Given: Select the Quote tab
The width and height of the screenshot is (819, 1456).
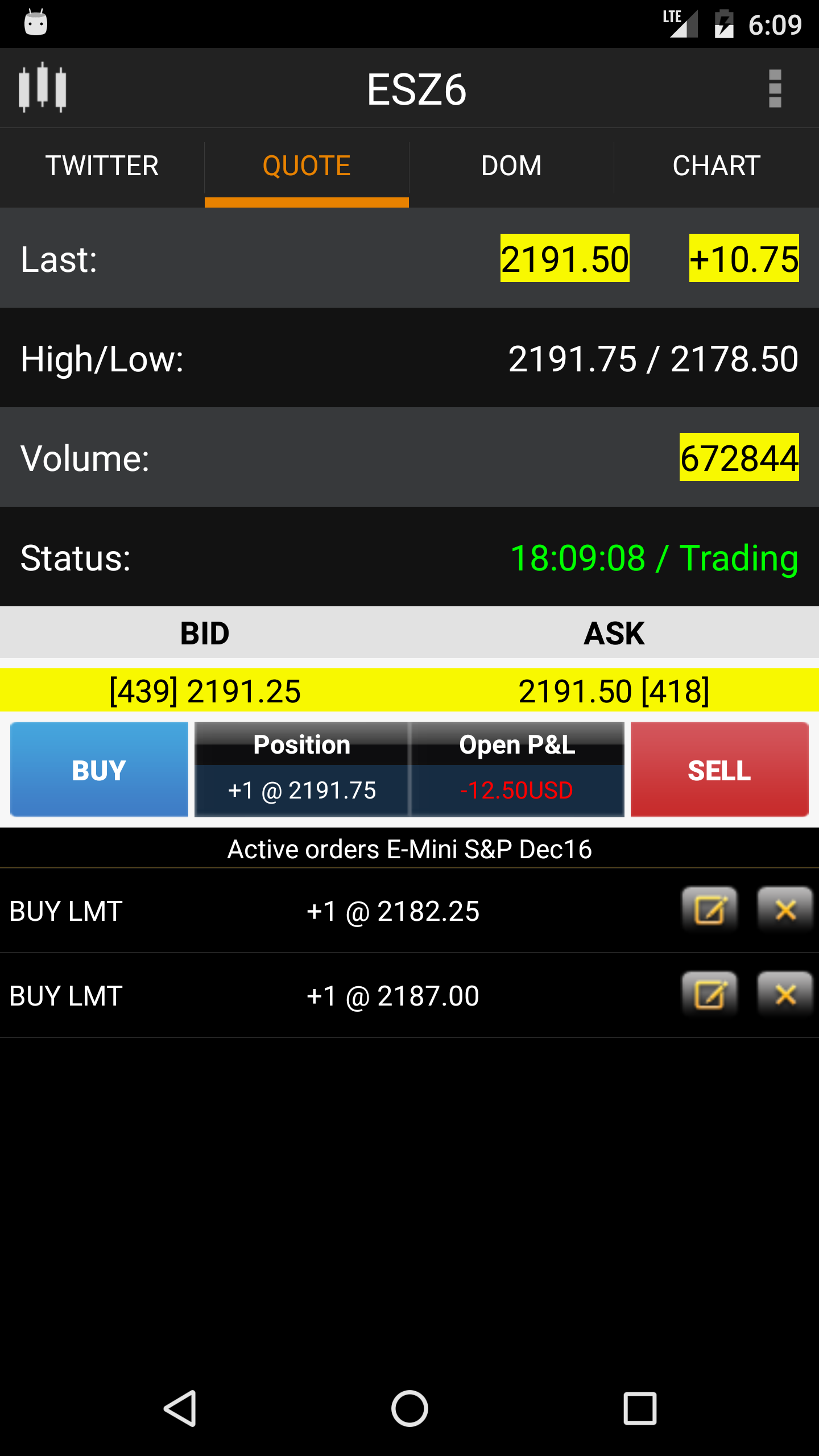Looking at the screenshot, I should click(x=307, y=166).
